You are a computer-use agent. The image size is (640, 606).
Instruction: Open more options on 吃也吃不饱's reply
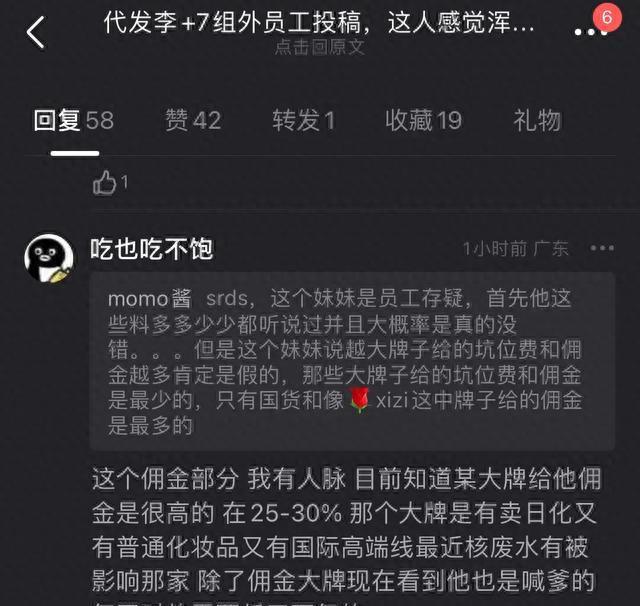[x=601, y=248]
